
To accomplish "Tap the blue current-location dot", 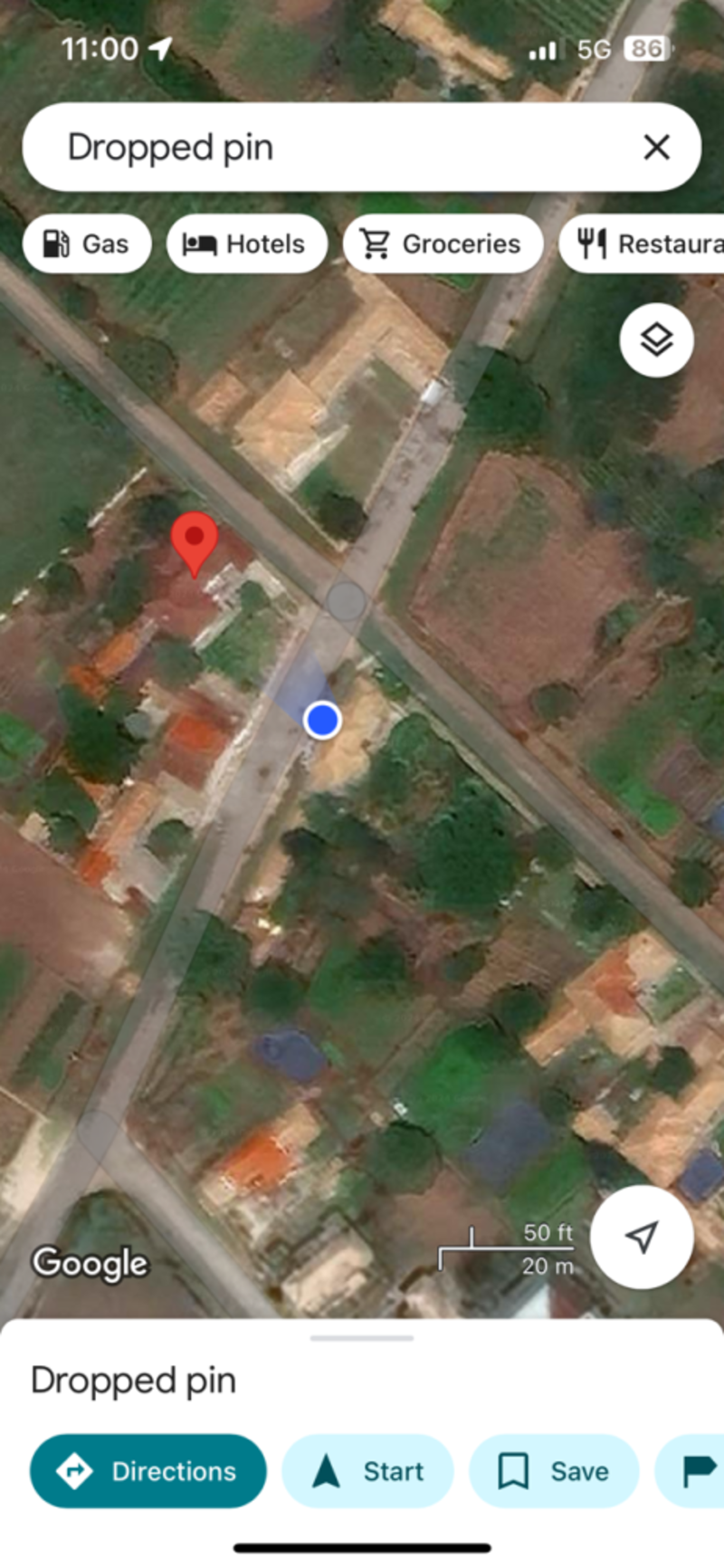I will (322, 720).
